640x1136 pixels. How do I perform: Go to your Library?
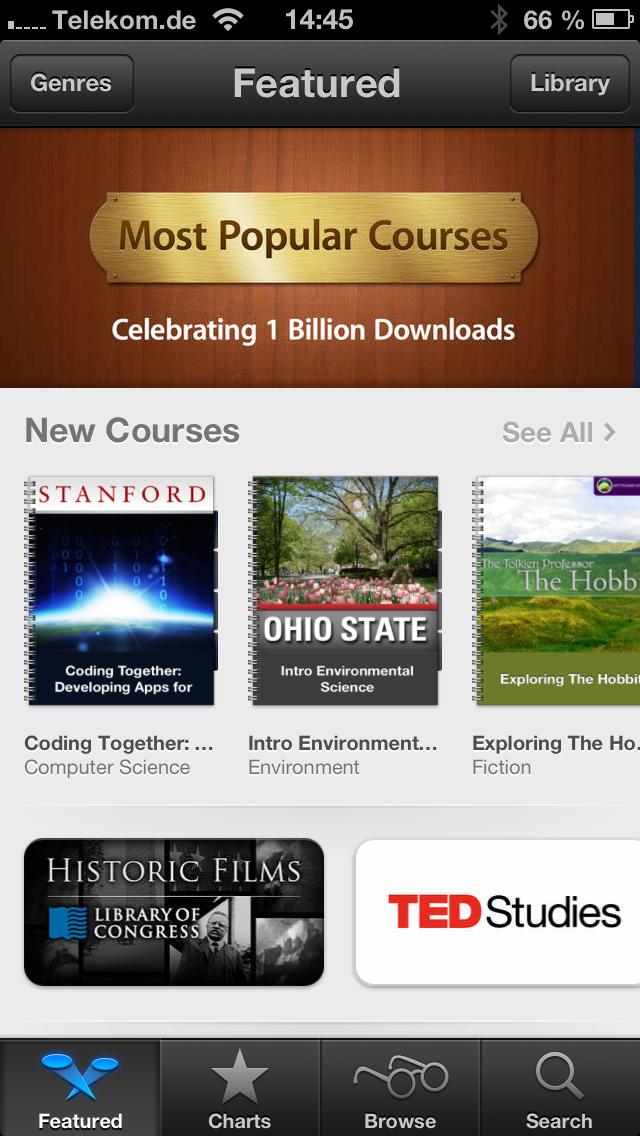coord(570,83)
